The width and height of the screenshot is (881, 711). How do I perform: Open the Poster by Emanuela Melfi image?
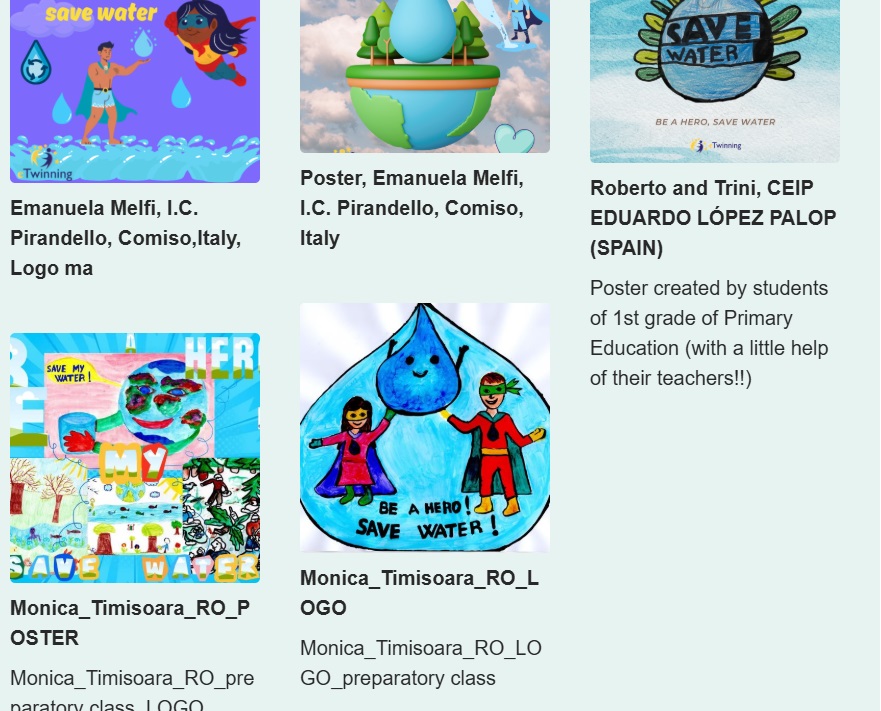coord(424,75)
